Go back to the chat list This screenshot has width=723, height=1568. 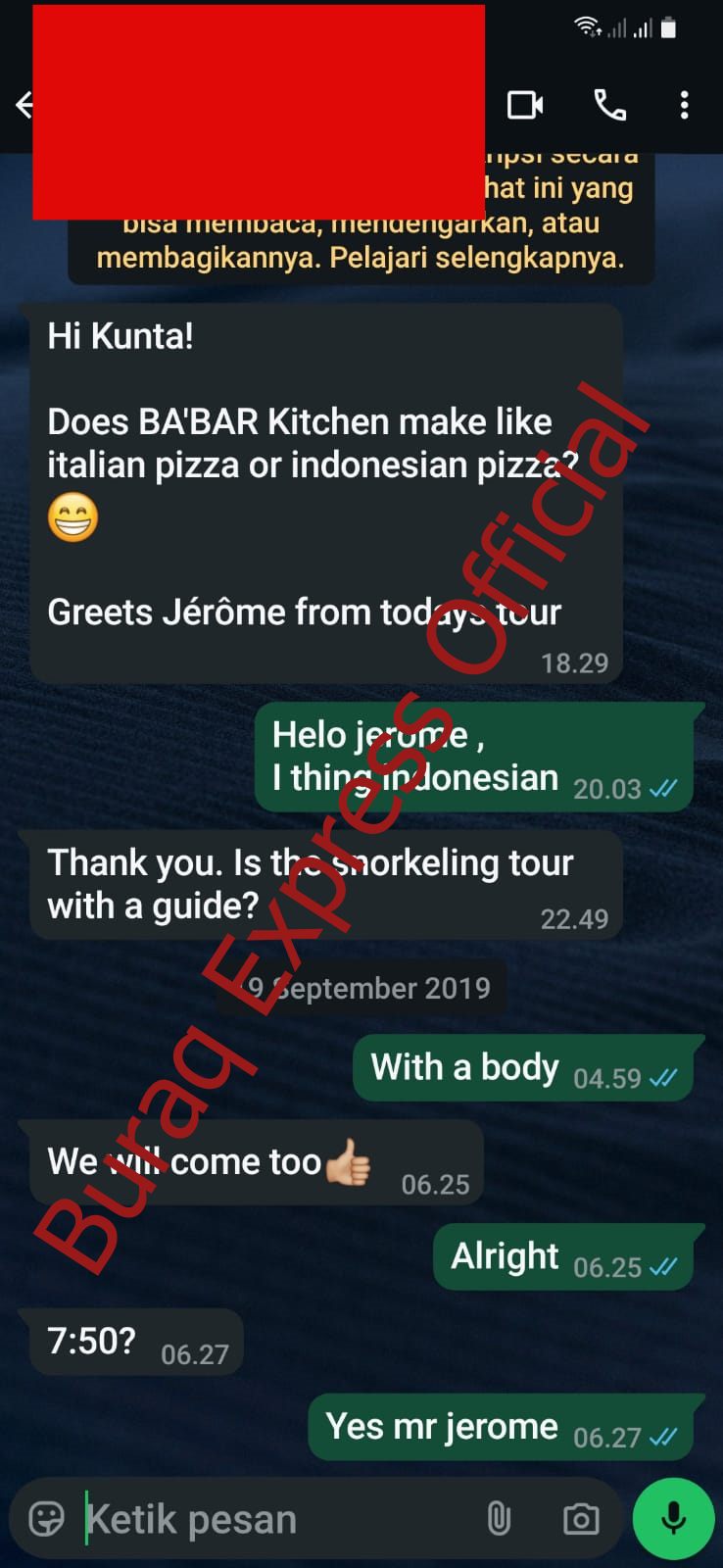(22, 105)
